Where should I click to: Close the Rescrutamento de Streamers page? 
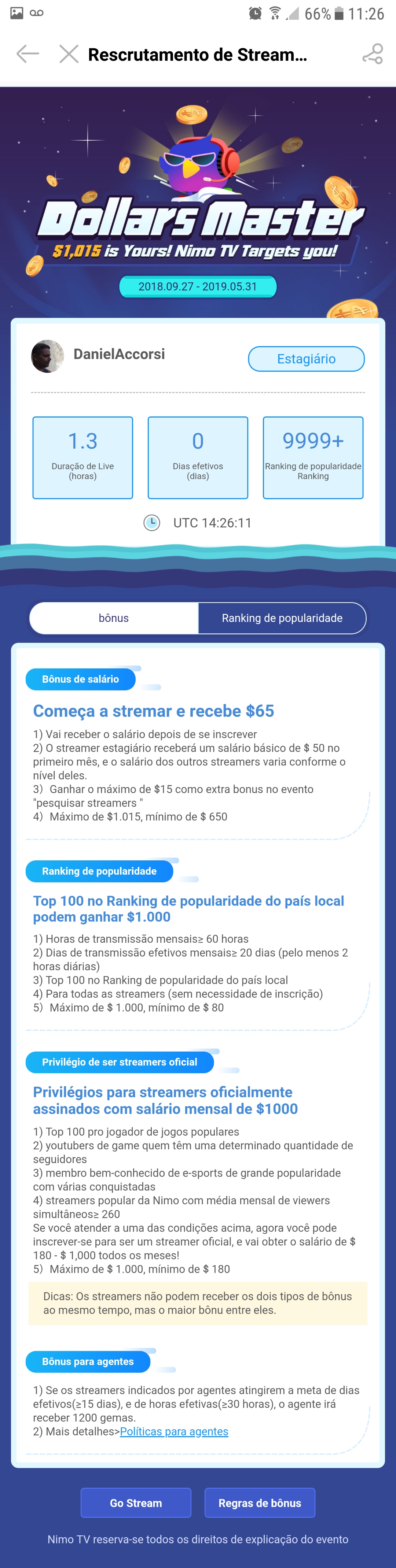[69, 54]
